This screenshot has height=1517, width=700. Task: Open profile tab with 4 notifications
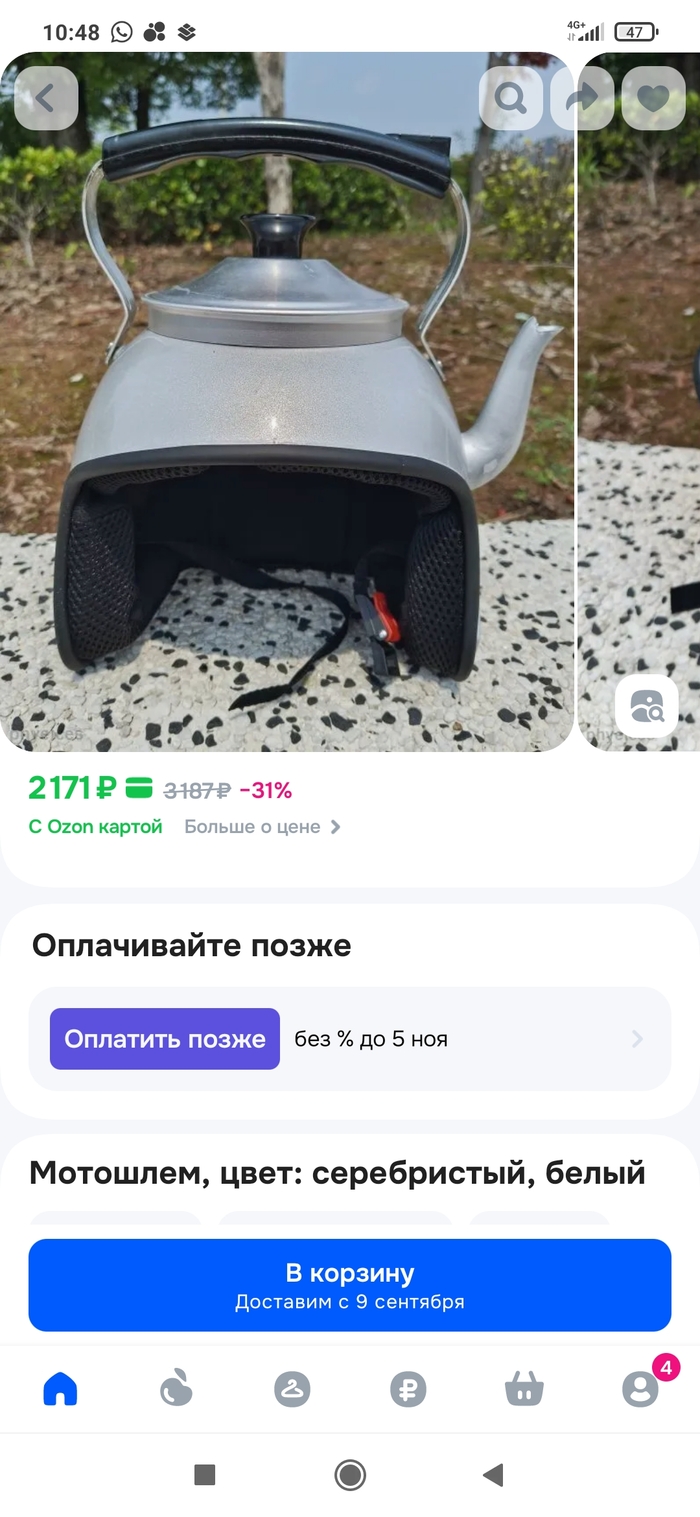click(640, 1389)
